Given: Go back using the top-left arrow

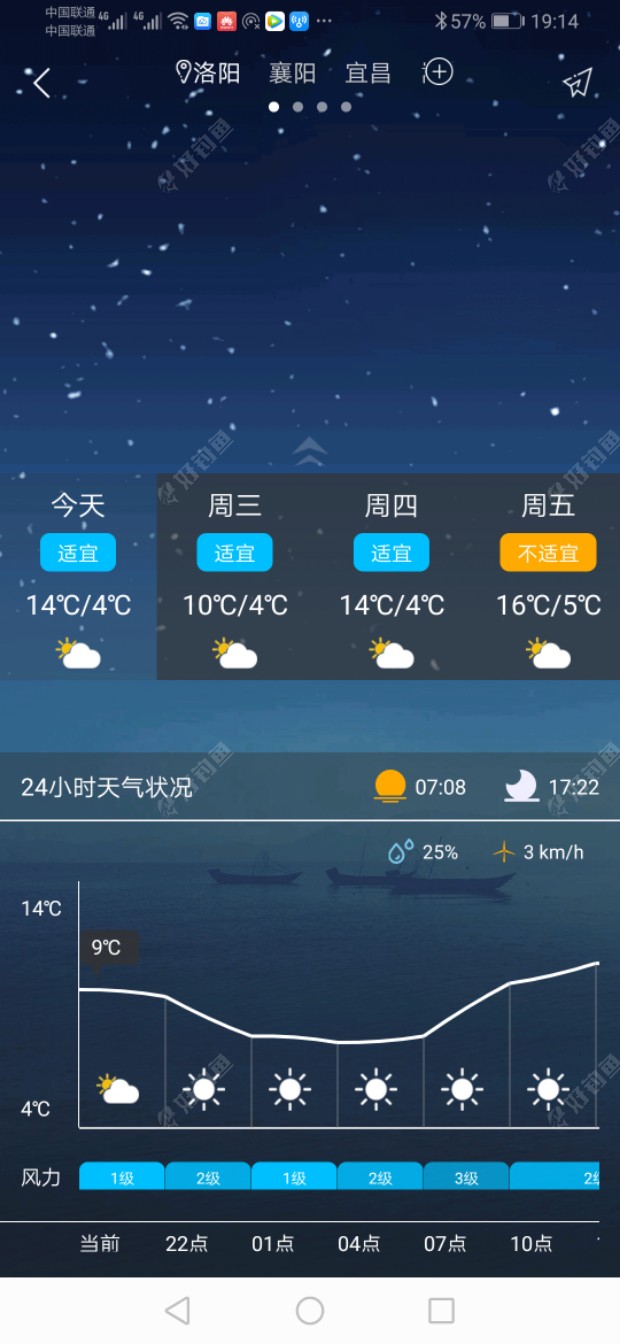Looking at the screenshot, I should pyautogui.click(x=42, y=83).
